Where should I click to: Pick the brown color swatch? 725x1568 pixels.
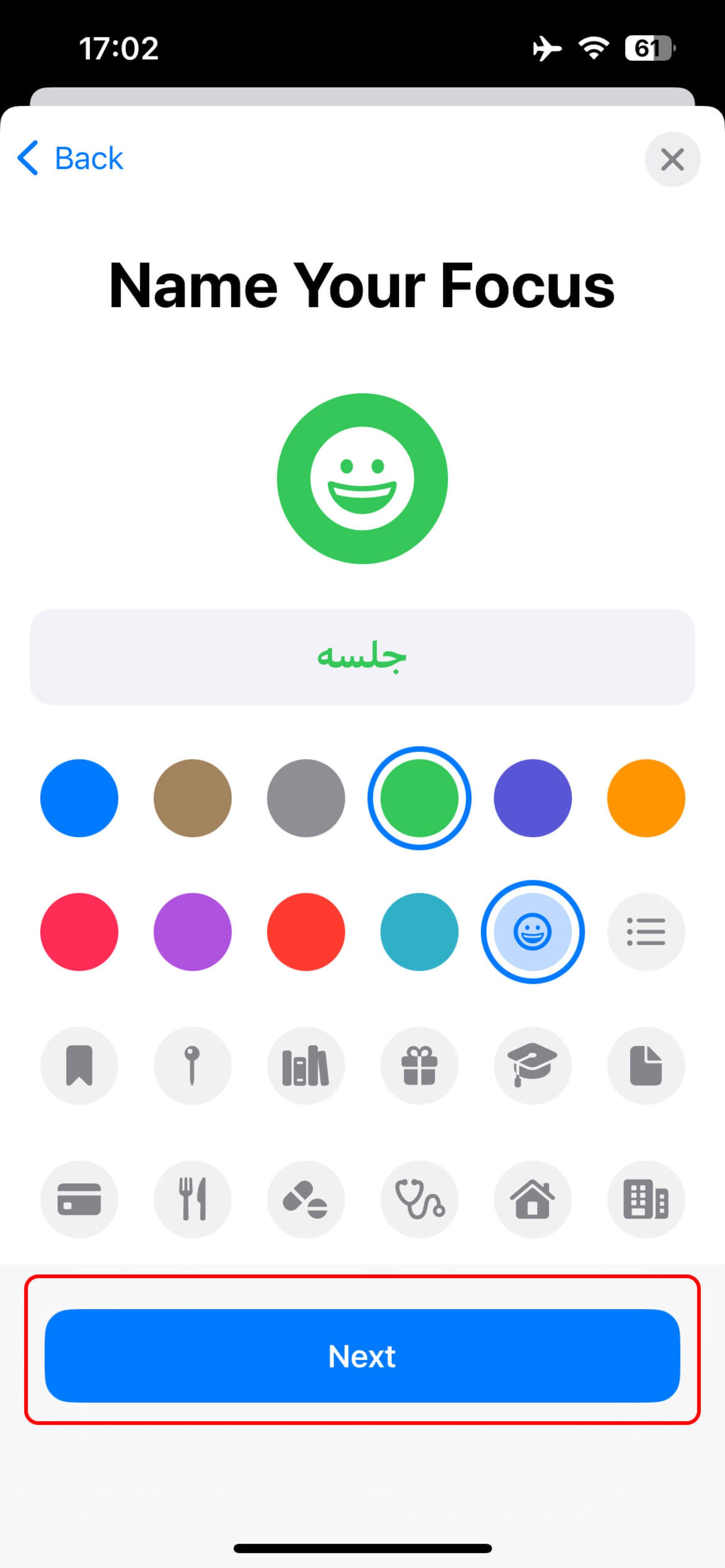pyautogui.click(x=193, y=798)
